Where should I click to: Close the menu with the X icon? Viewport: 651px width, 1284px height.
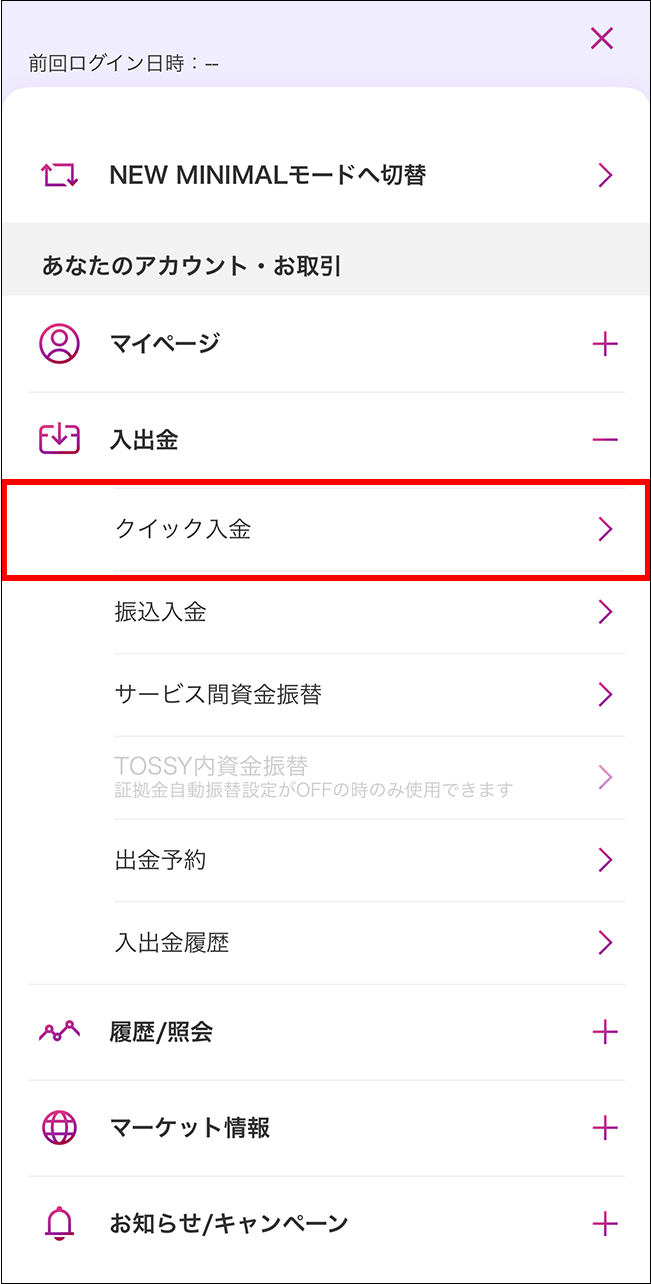pyautogui.click(x=601, y=39)
